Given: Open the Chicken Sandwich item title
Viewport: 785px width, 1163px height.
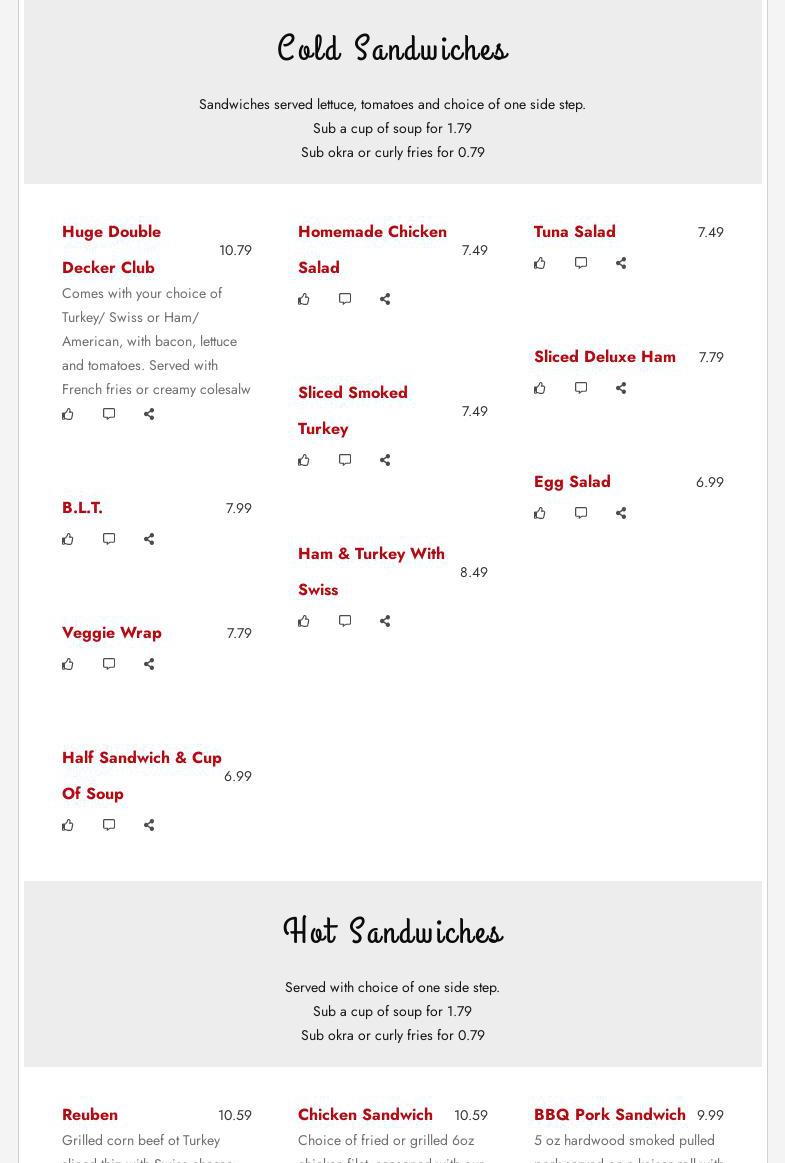Looking at the screenshot, I should click(x=365, y=1114).
